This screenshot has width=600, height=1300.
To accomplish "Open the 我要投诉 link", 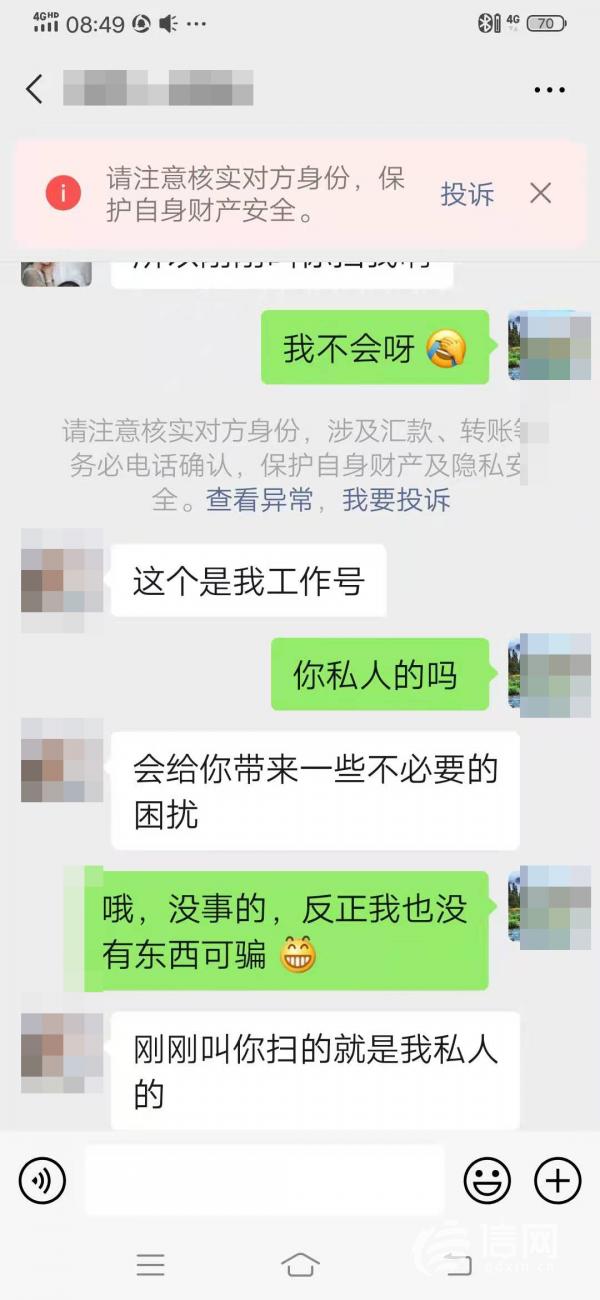I will (x=396, y=500).
